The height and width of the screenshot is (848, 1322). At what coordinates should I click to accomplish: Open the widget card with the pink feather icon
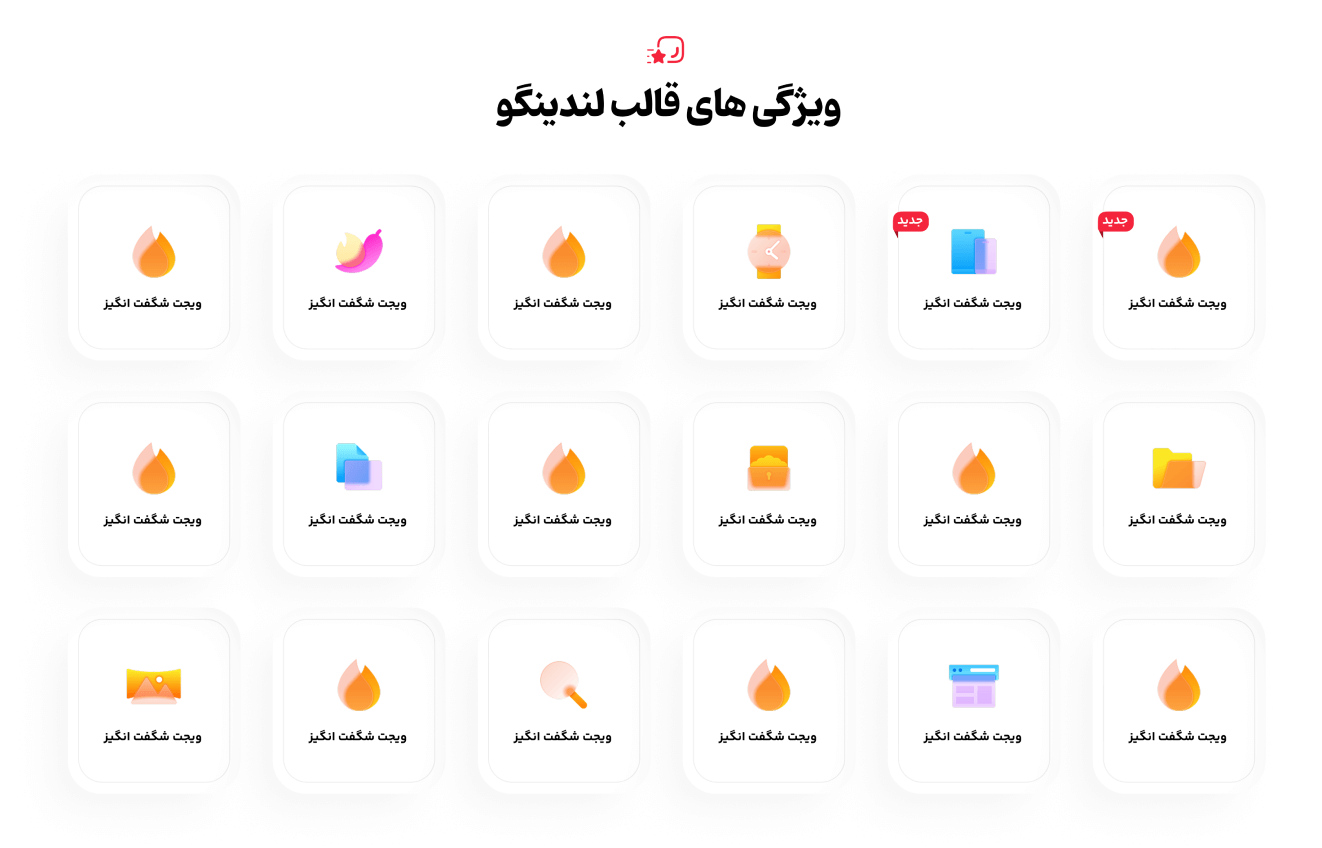(358, 267)
